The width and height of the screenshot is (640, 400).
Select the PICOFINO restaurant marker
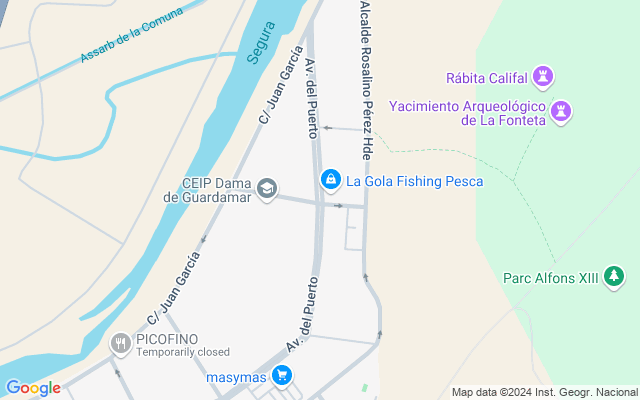(121, 345)
